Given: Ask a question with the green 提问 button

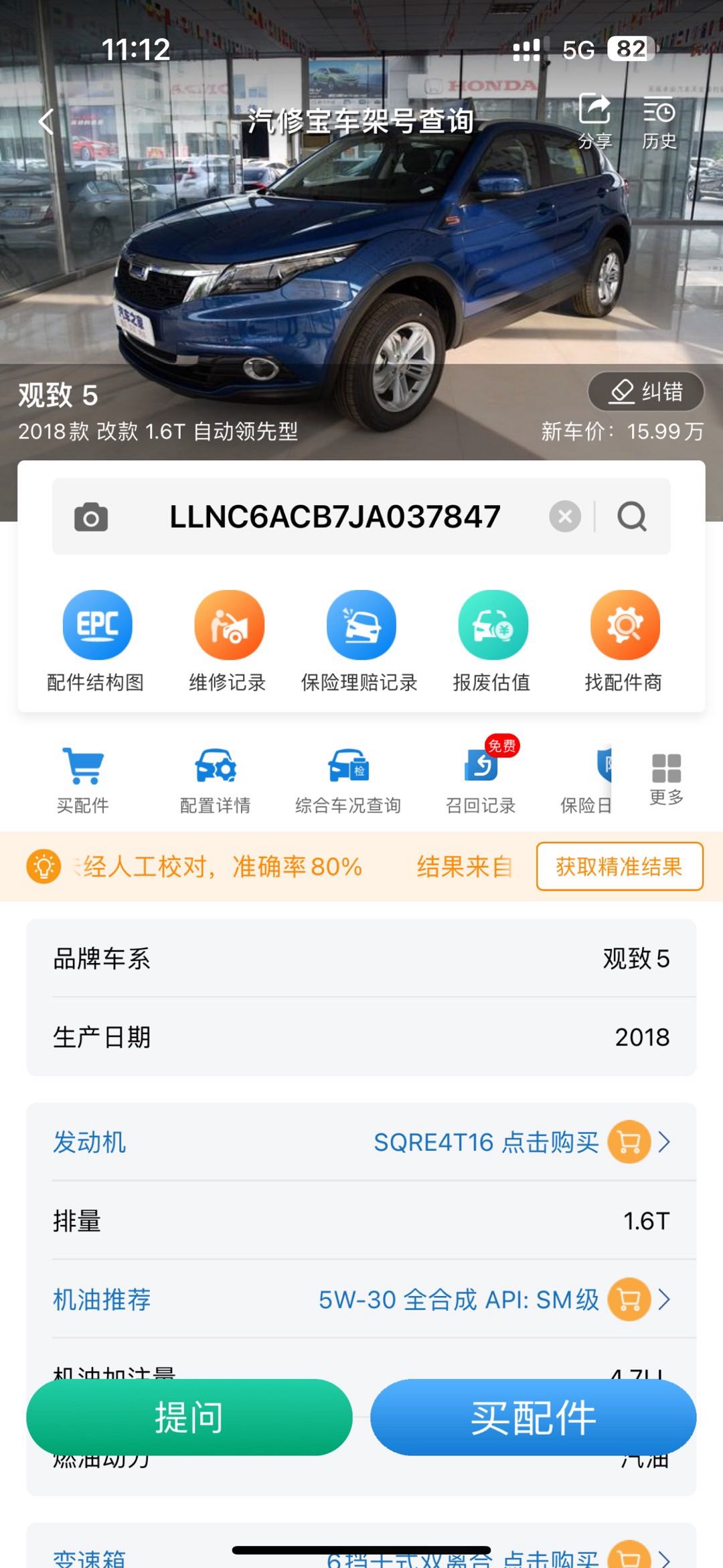Looking at the screenshot, I should pos(189,1417).
